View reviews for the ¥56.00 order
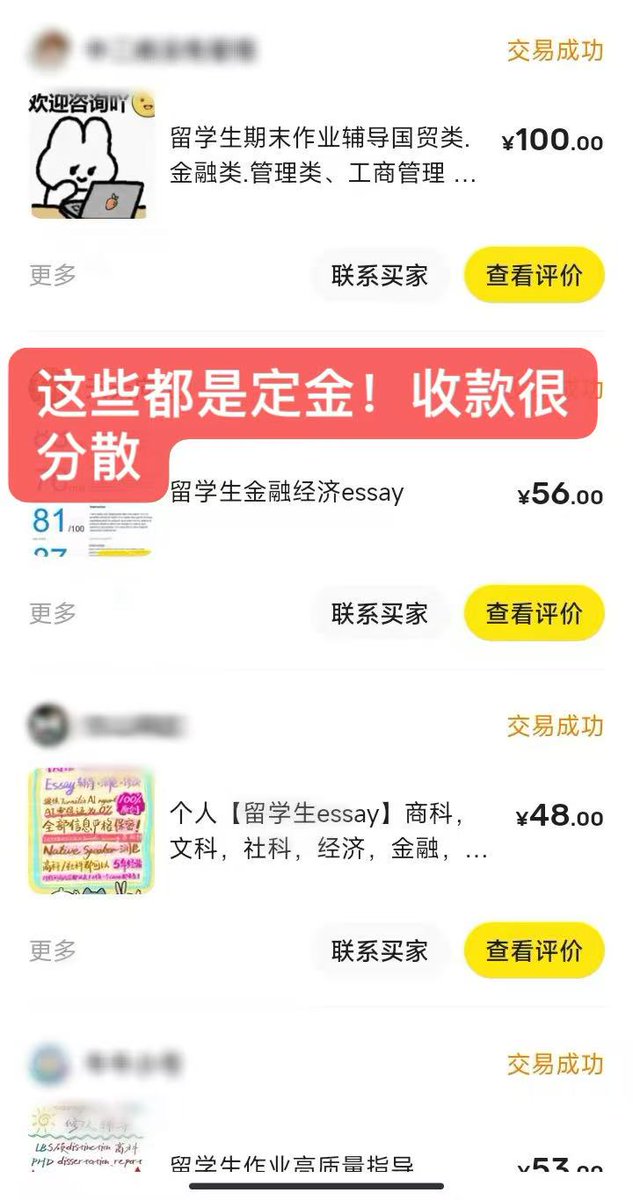The image size is (633, 1200). click(535, 613)
